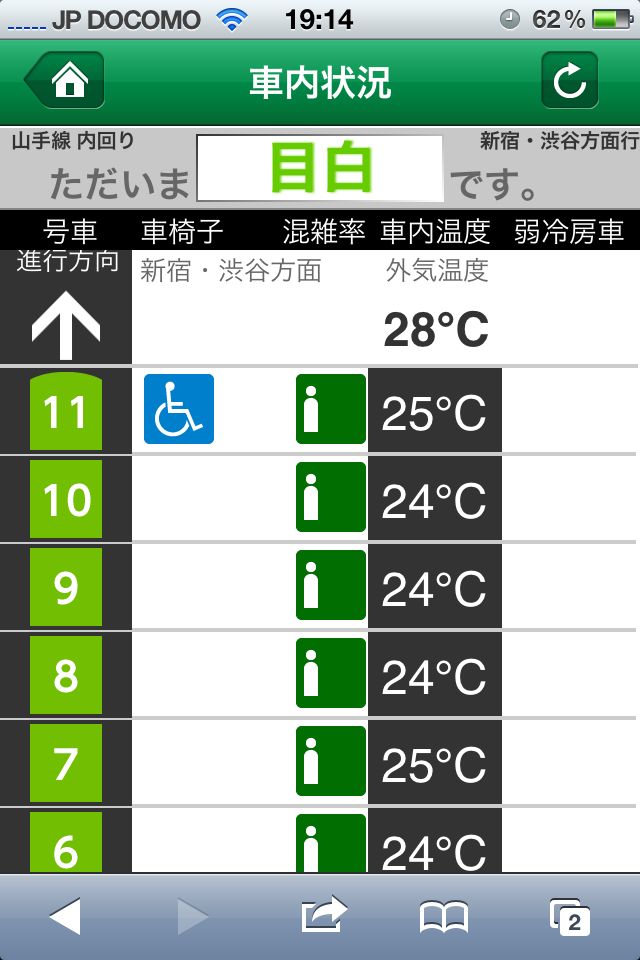Open the share action menu

pos(323,915)
